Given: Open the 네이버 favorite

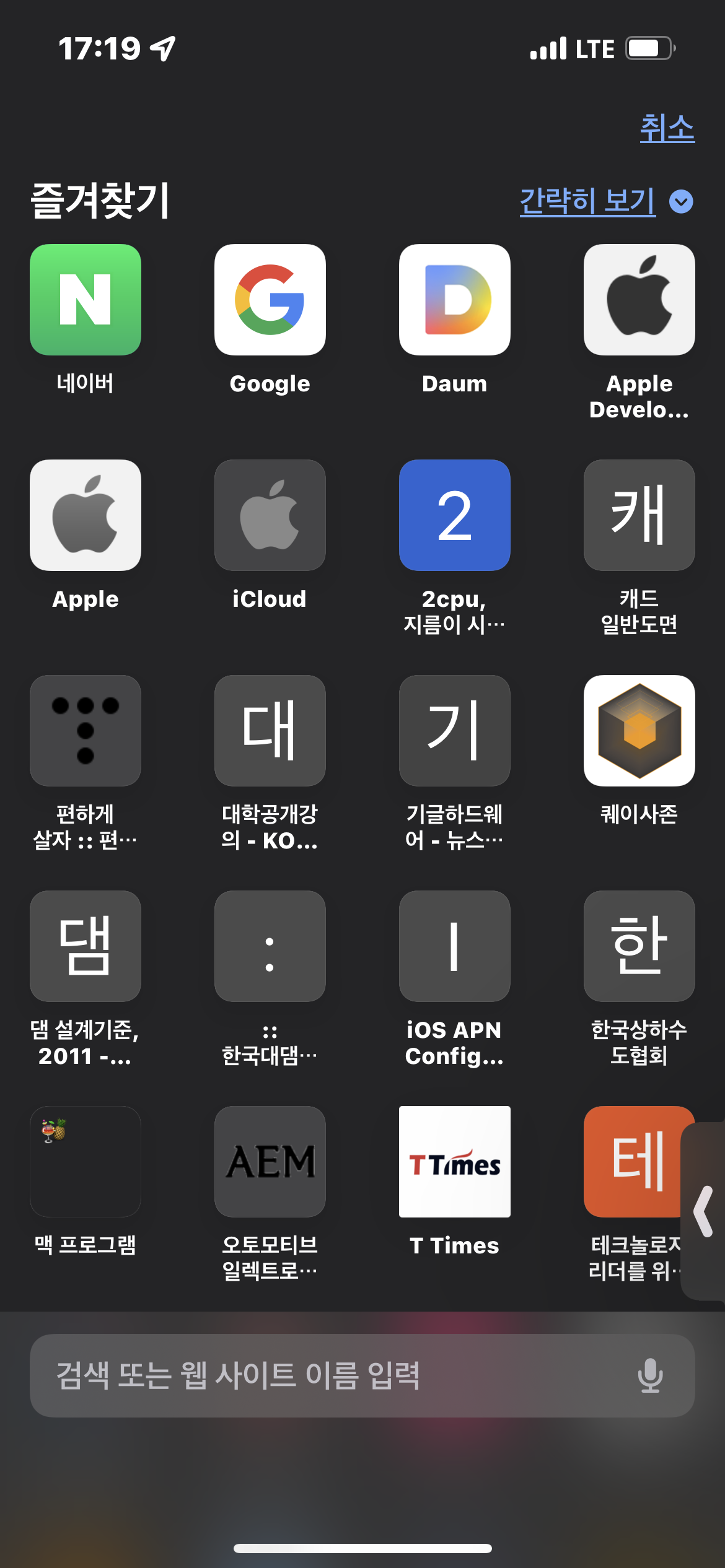Looking at the screenshot, I should tap(86, 300).
